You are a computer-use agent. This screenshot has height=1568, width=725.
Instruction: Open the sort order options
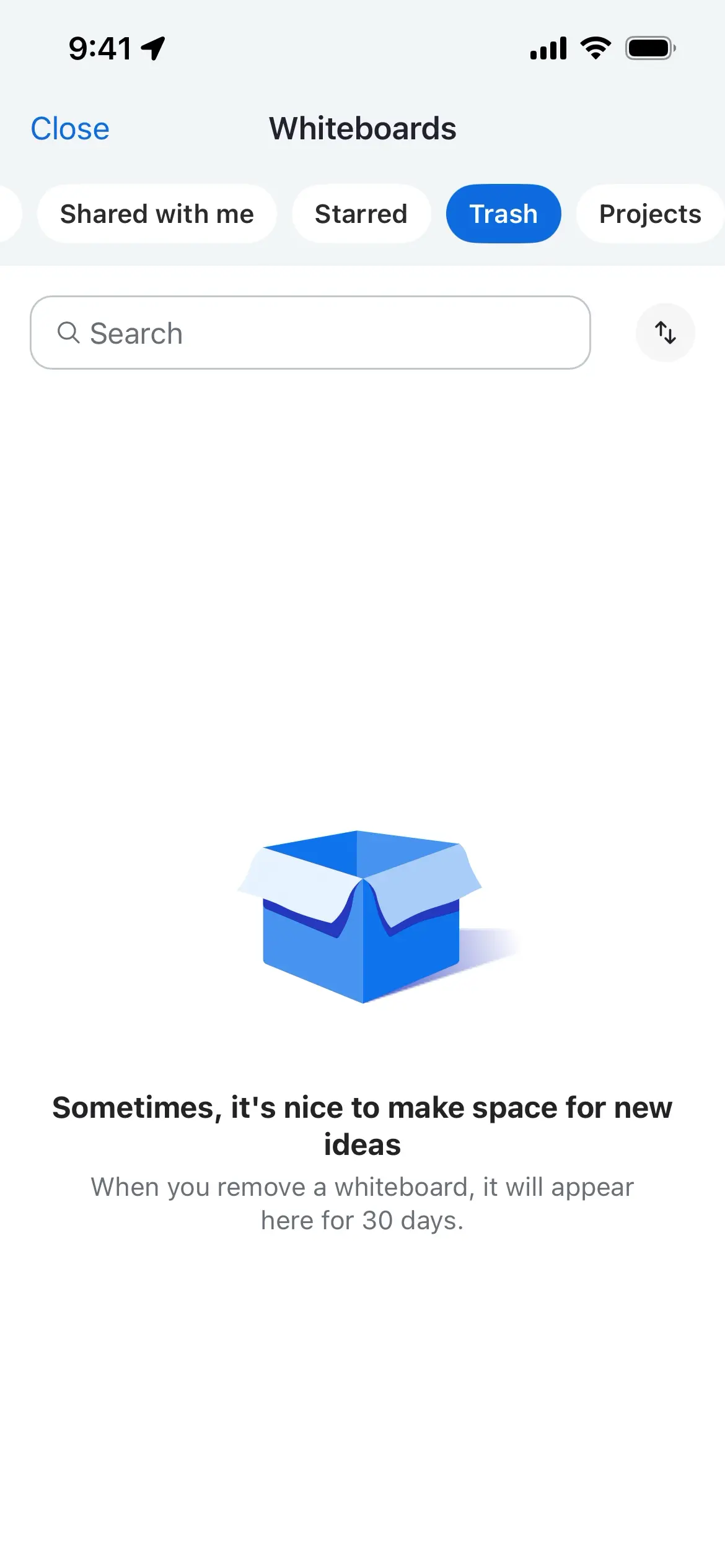(666, 333)
